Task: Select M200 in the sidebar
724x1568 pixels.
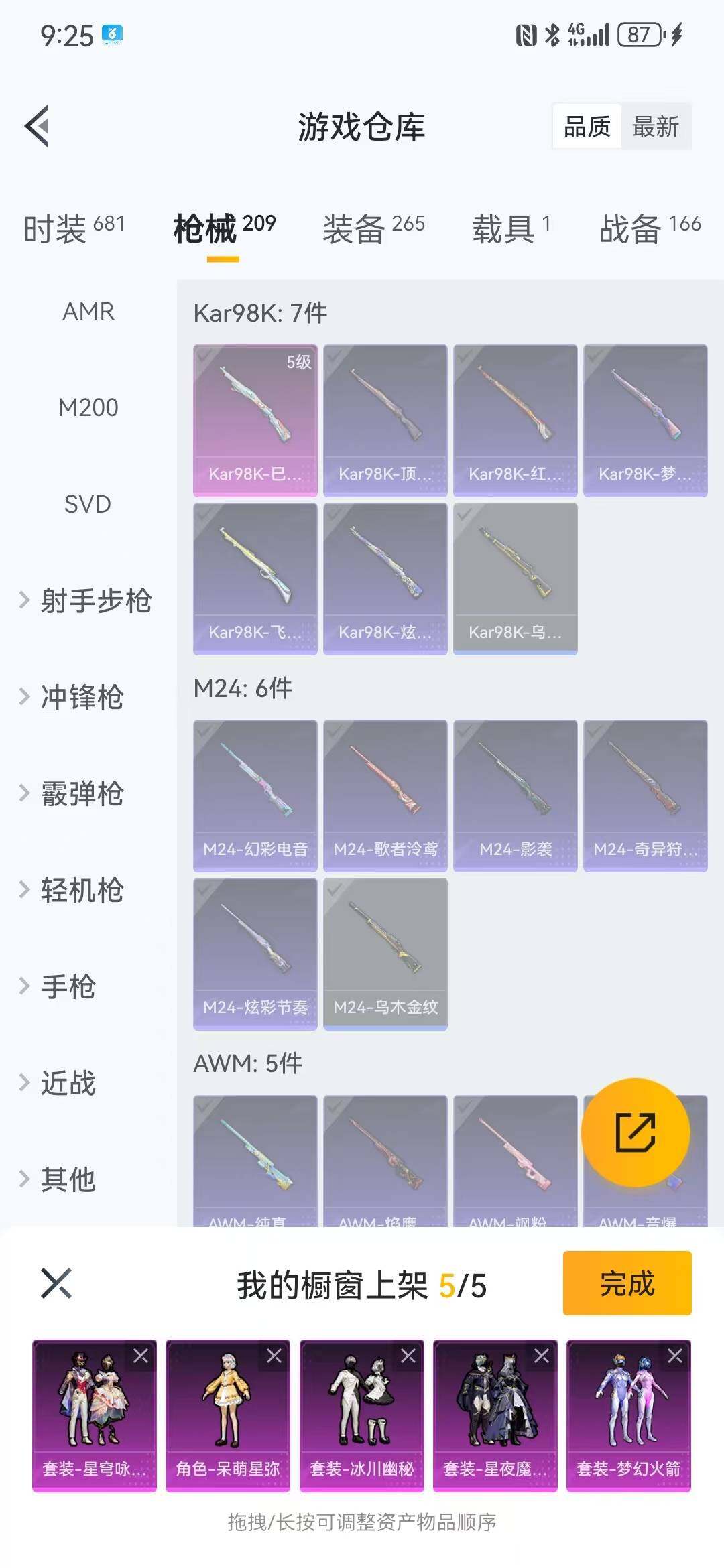Action: point(88,408)
